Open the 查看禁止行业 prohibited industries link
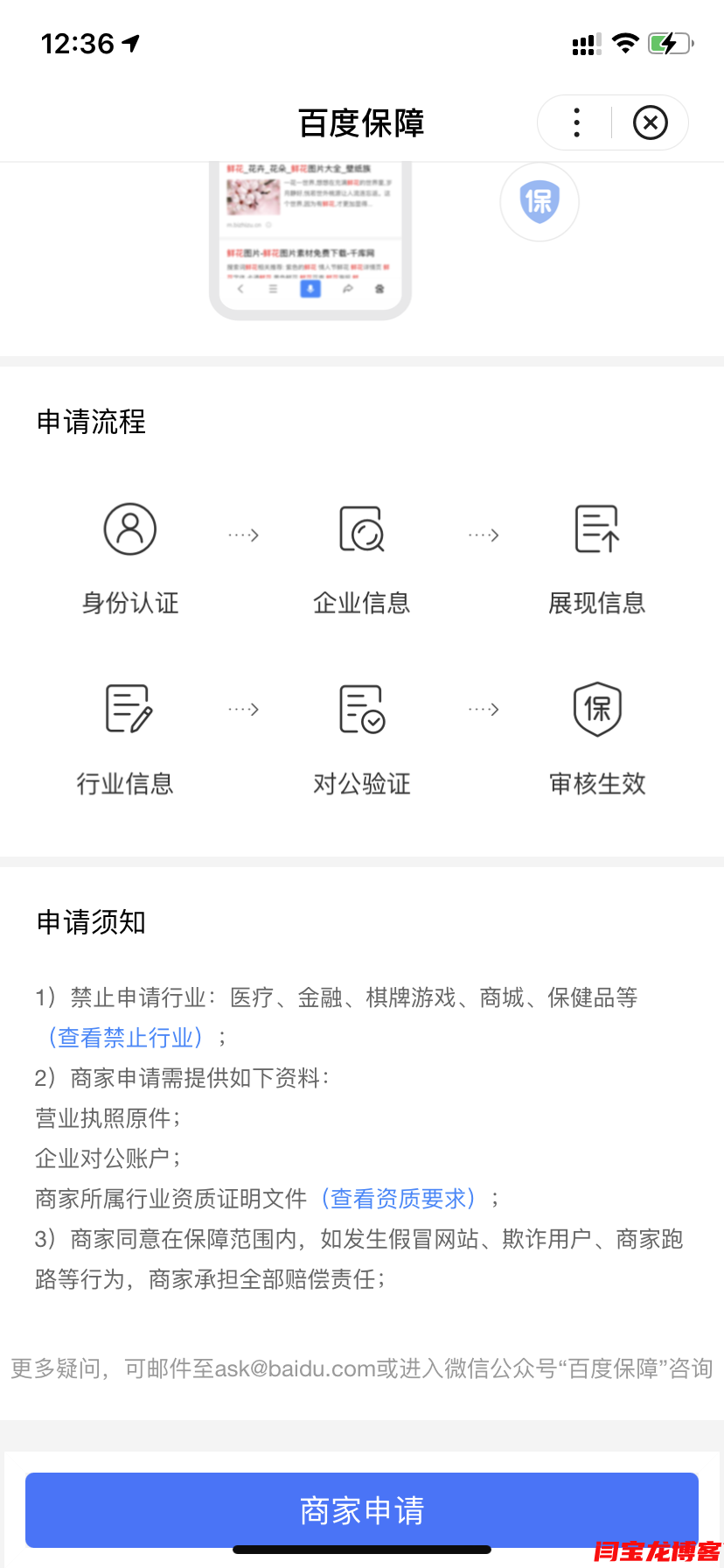The height and width of the screenshot is (1568, 724). (x=128, y=1037)
